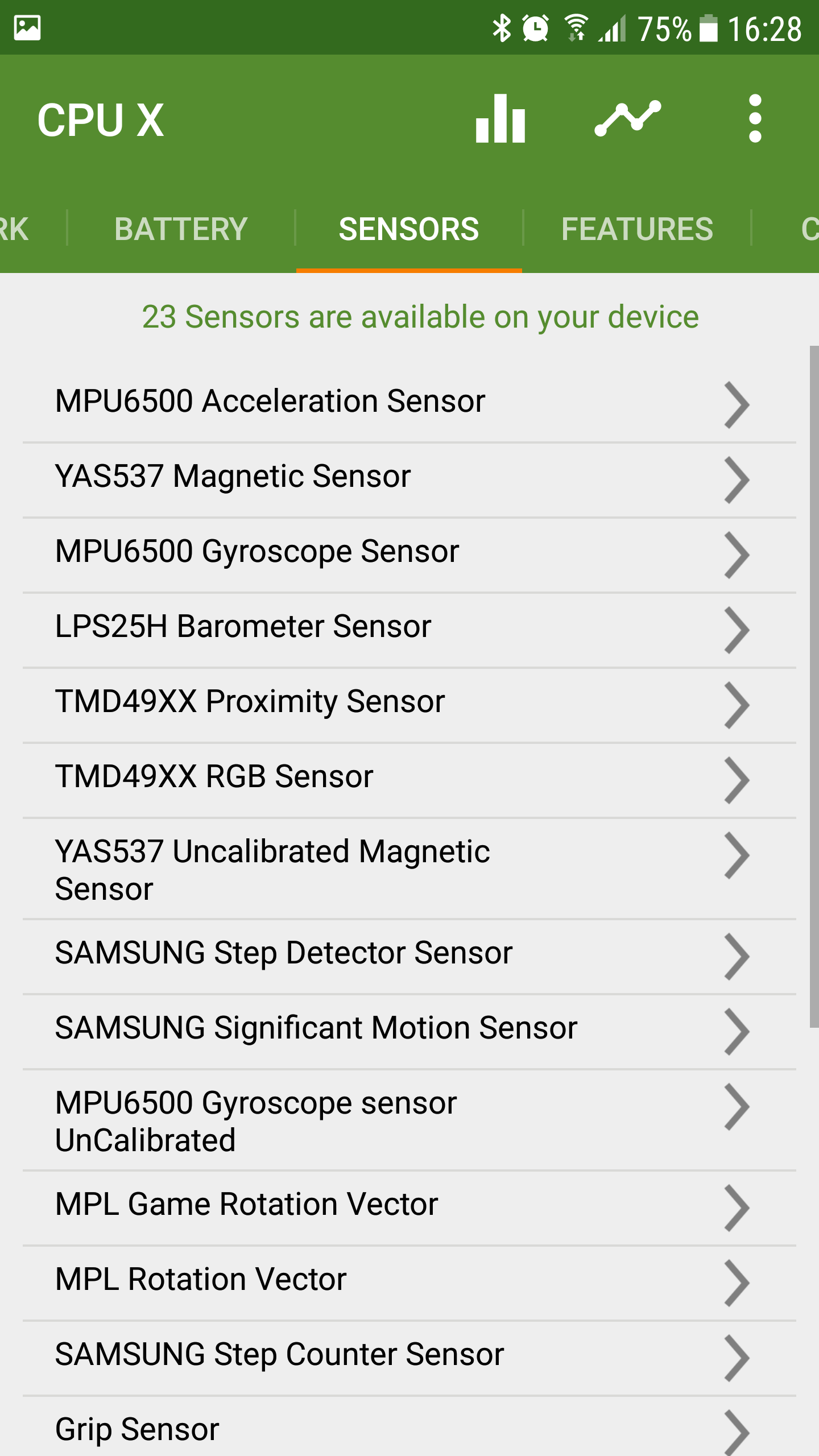Select MPL Game Rotation Vector

click(x=409, y=1207)
